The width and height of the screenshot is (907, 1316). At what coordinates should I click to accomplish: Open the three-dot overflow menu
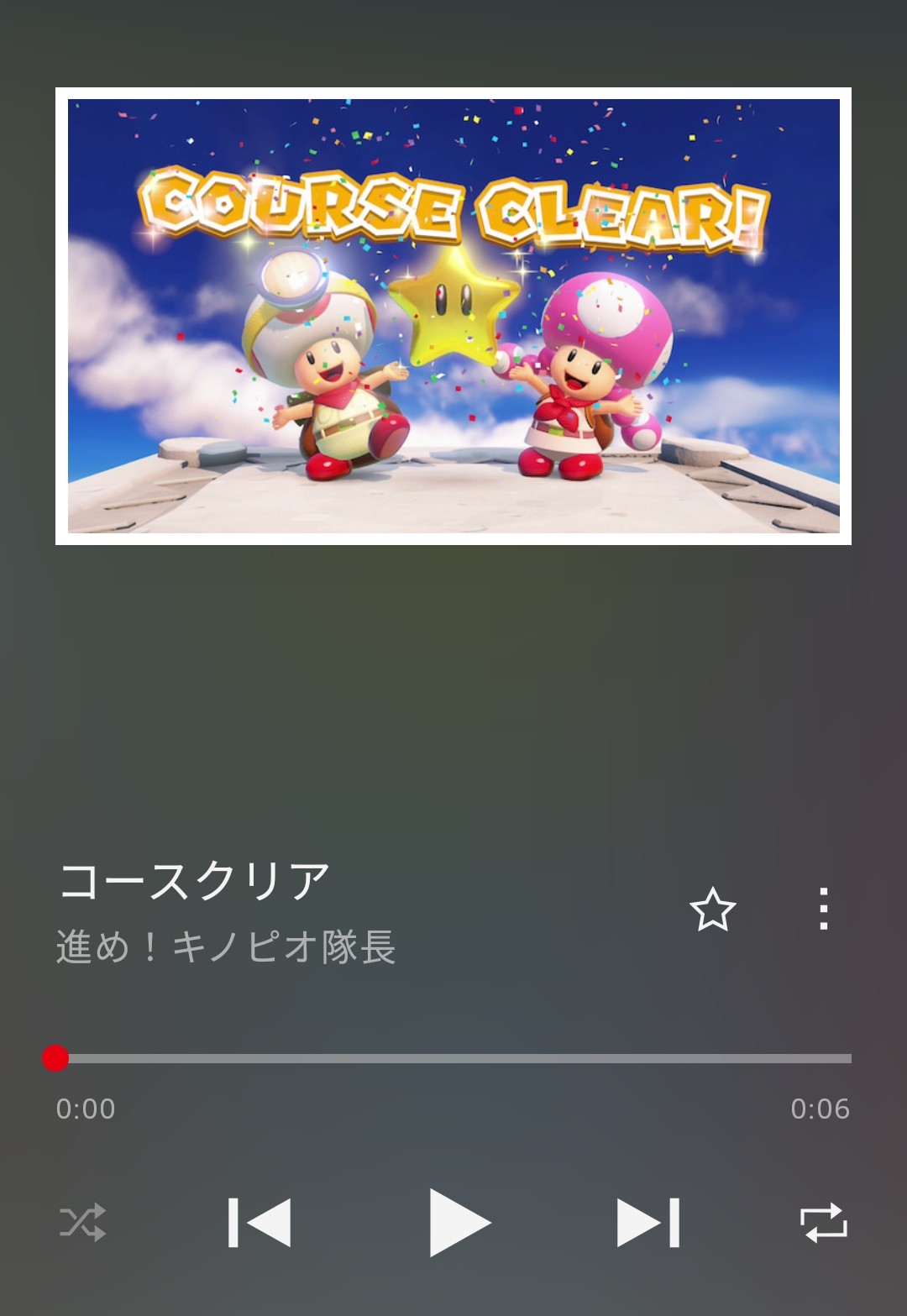(x=824, y=910)
